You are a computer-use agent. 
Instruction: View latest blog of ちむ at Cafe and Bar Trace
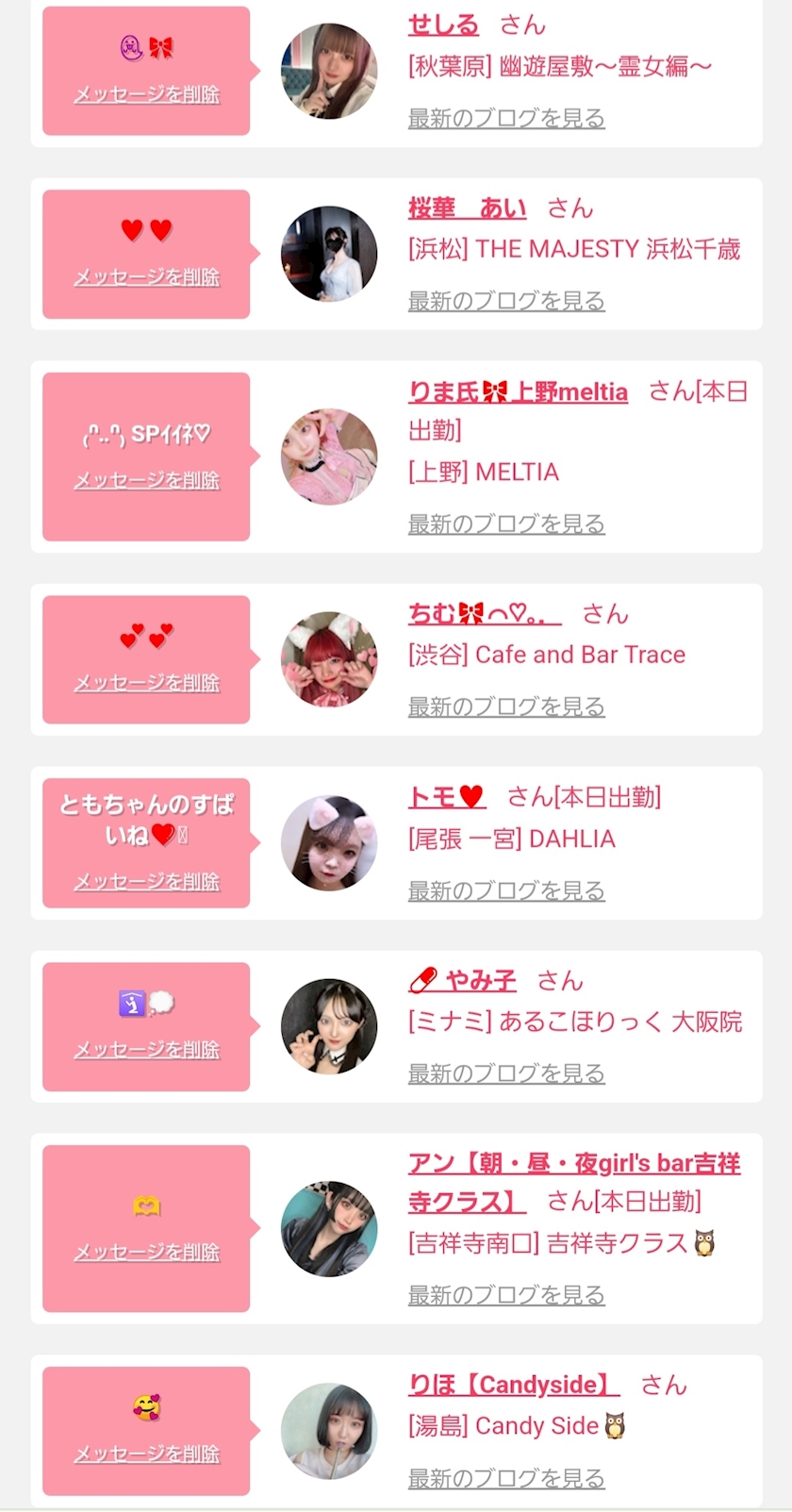pyautogui.click(x=506, y=706)
